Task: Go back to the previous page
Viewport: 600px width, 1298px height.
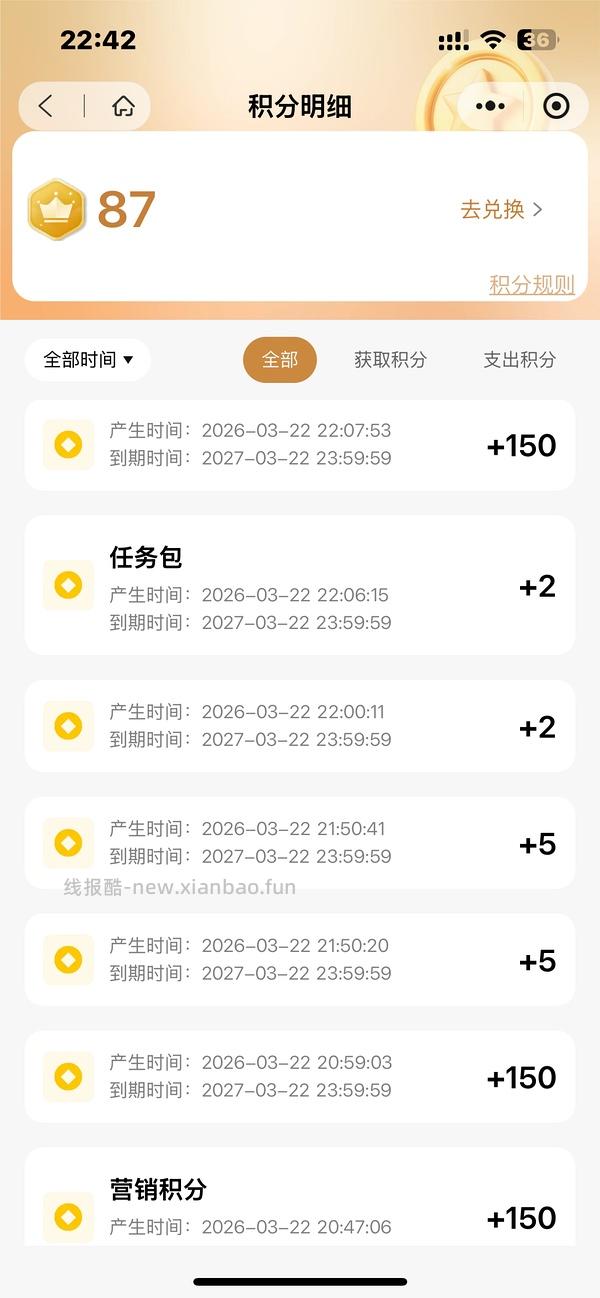Action: click(x=46, y=106)
